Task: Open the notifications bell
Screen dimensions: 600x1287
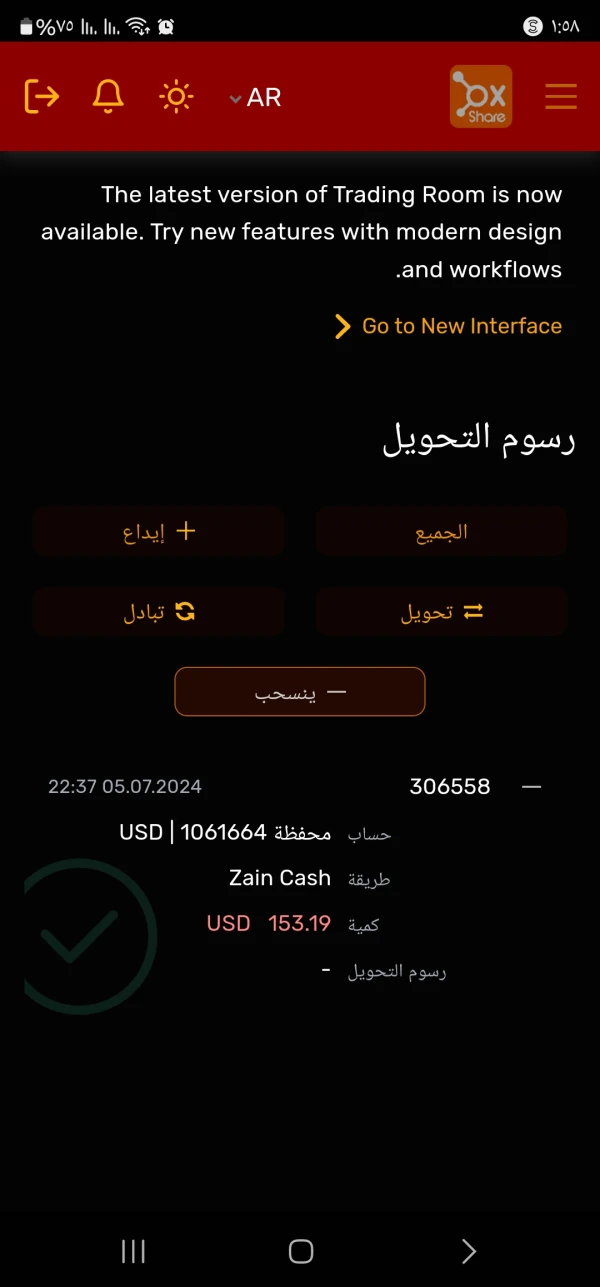Action: (108, 97)
